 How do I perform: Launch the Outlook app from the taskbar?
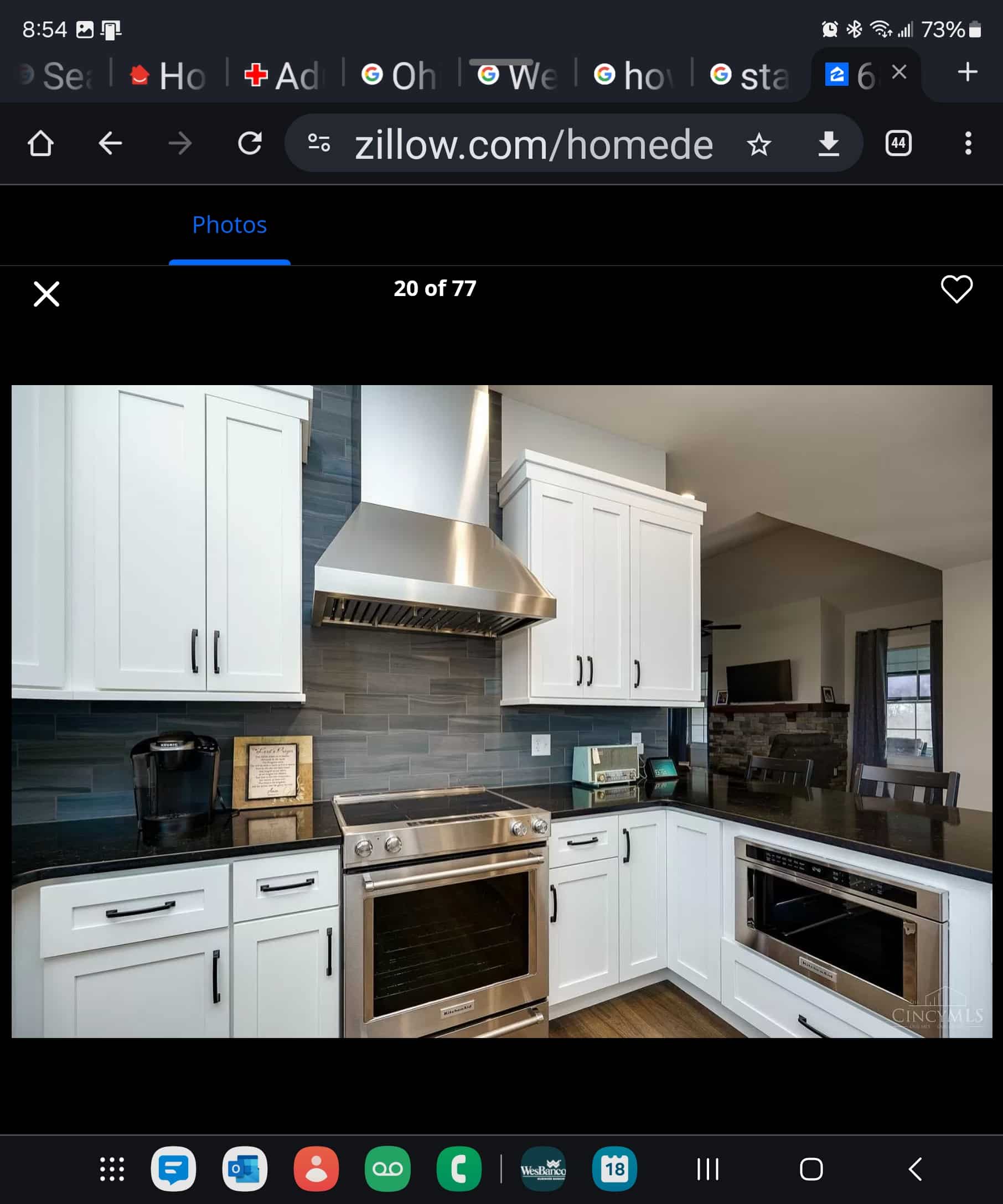pos(245,1169)
